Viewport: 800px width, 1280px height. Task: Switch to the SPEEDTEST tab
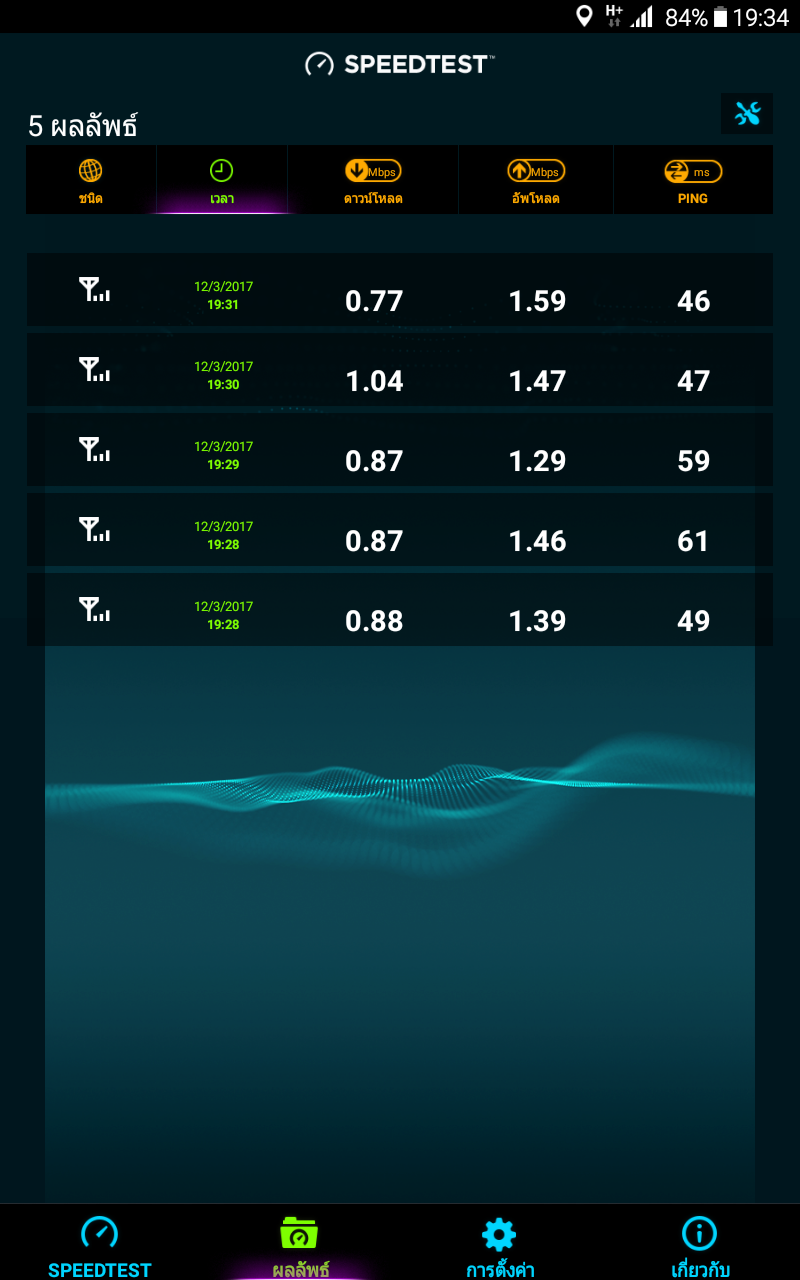tap(100, 1244)
